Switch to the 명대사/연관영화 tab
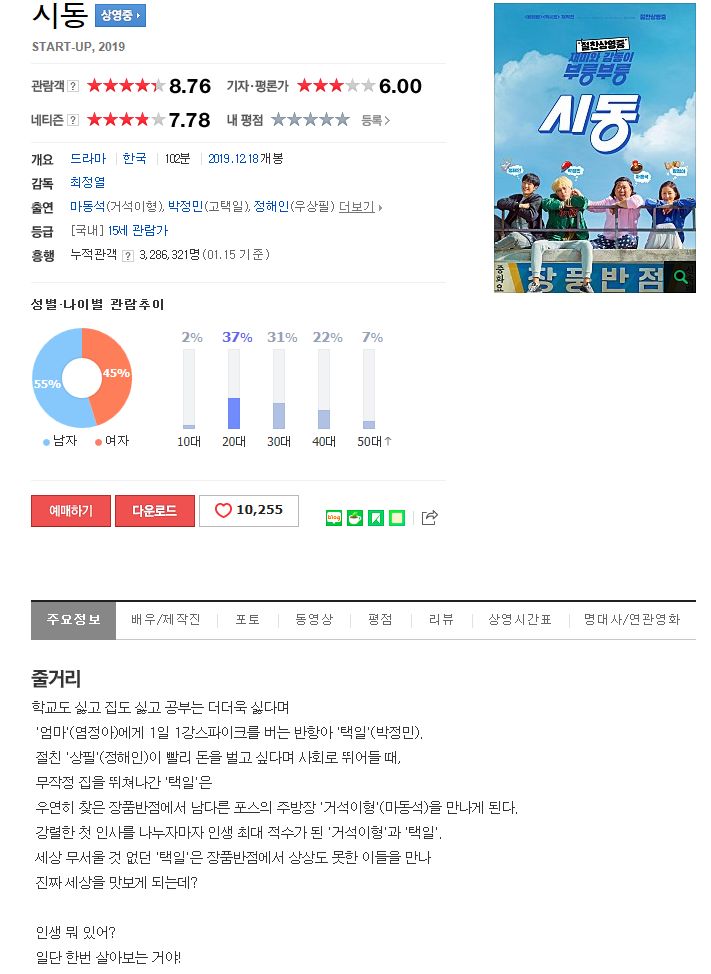 [632, 620]
